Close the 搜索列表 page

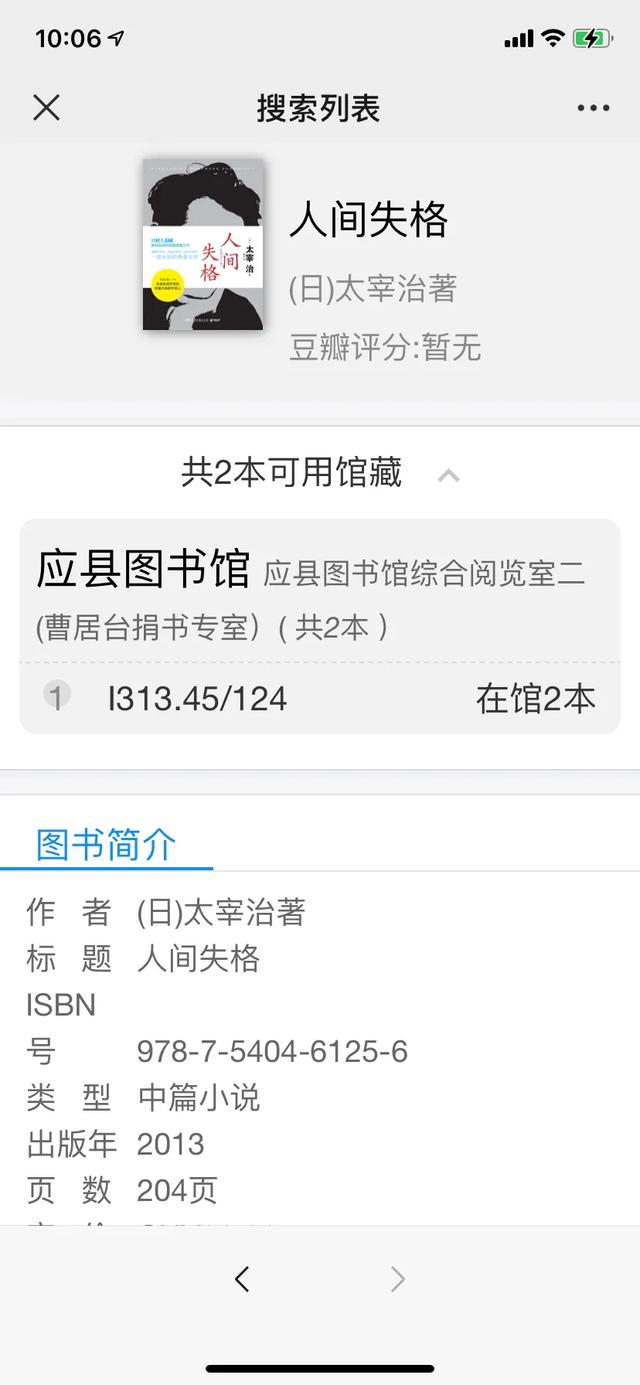tap(46, 108)
